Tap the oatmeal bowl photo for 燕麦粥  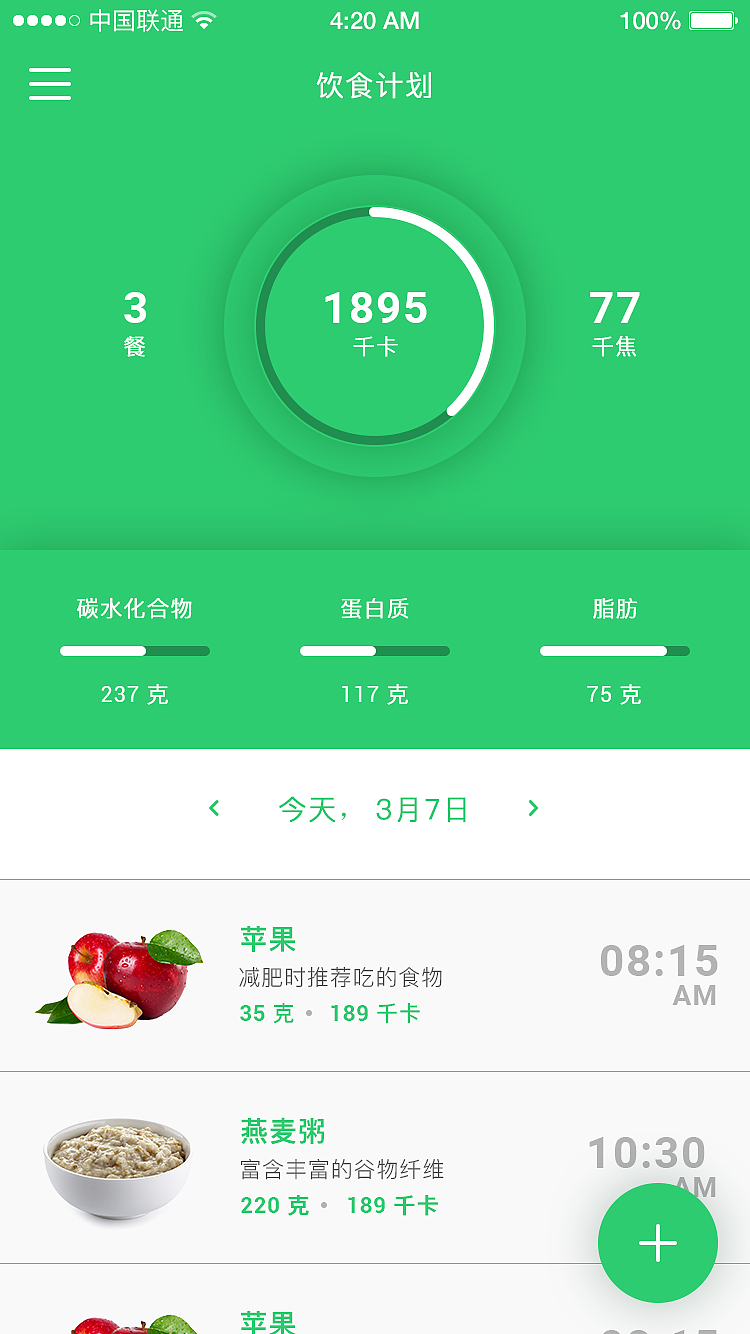(x=117, y=1167)
